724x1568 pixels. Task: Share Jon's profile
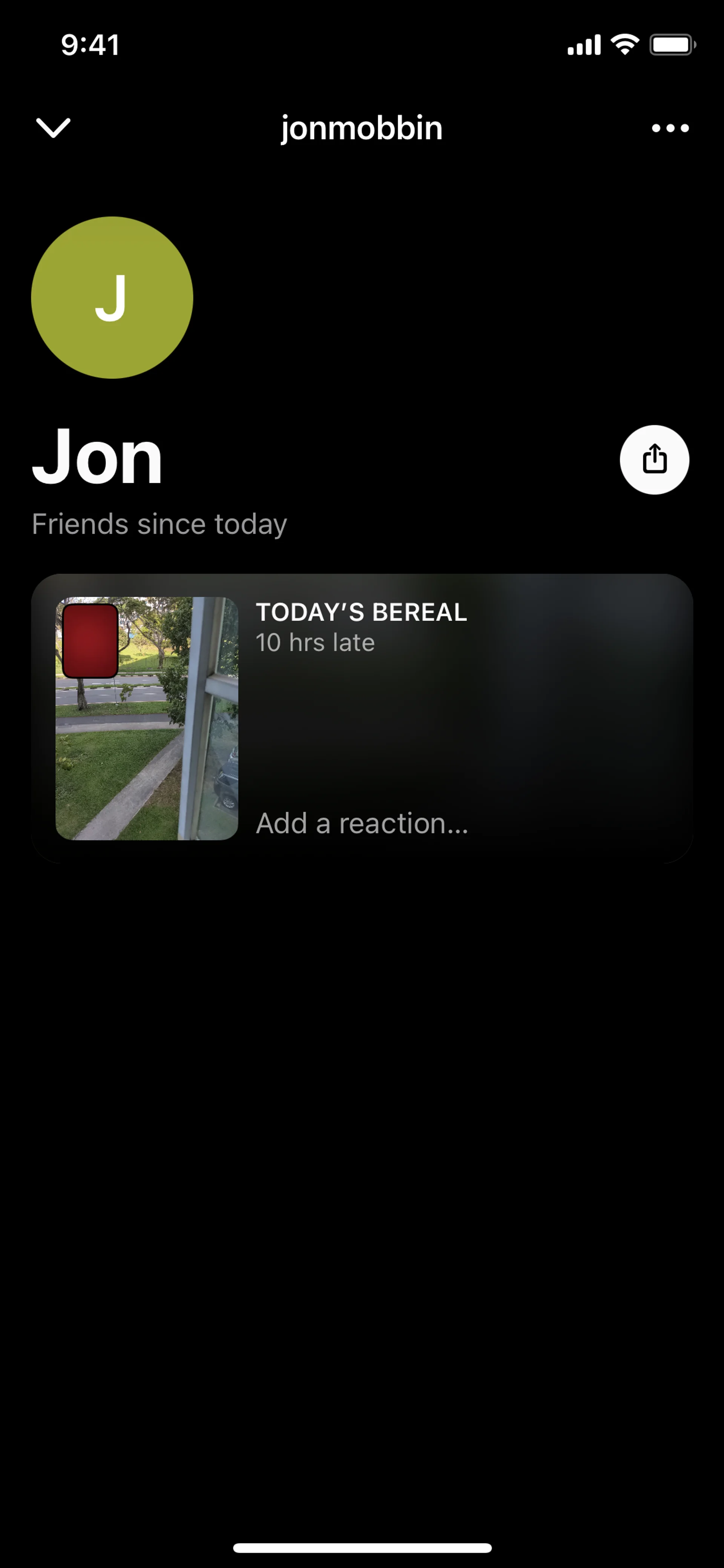pos(654,459)
